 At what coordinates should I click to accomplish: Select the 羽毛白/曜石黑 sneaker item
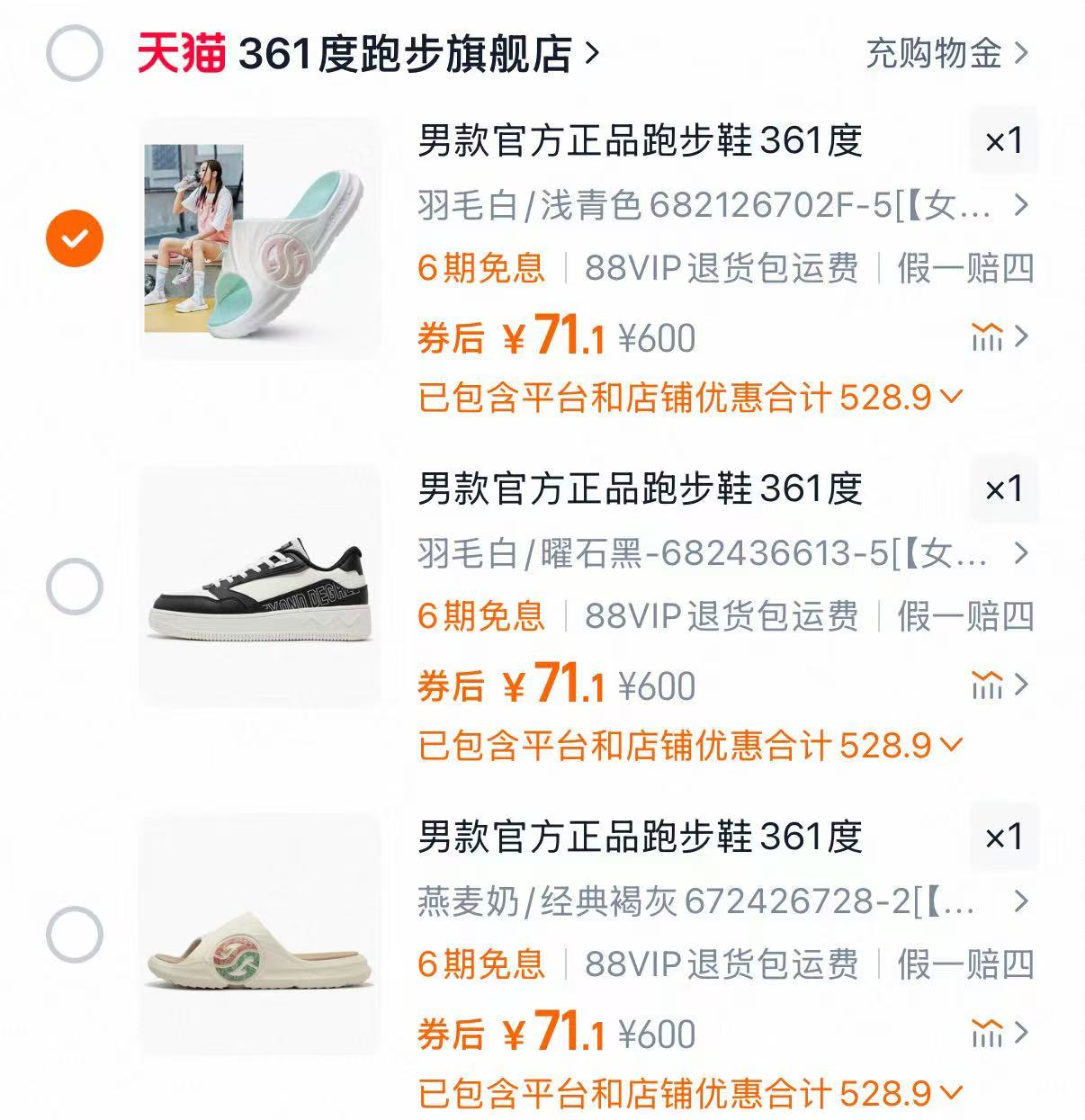tap(74, 581)
